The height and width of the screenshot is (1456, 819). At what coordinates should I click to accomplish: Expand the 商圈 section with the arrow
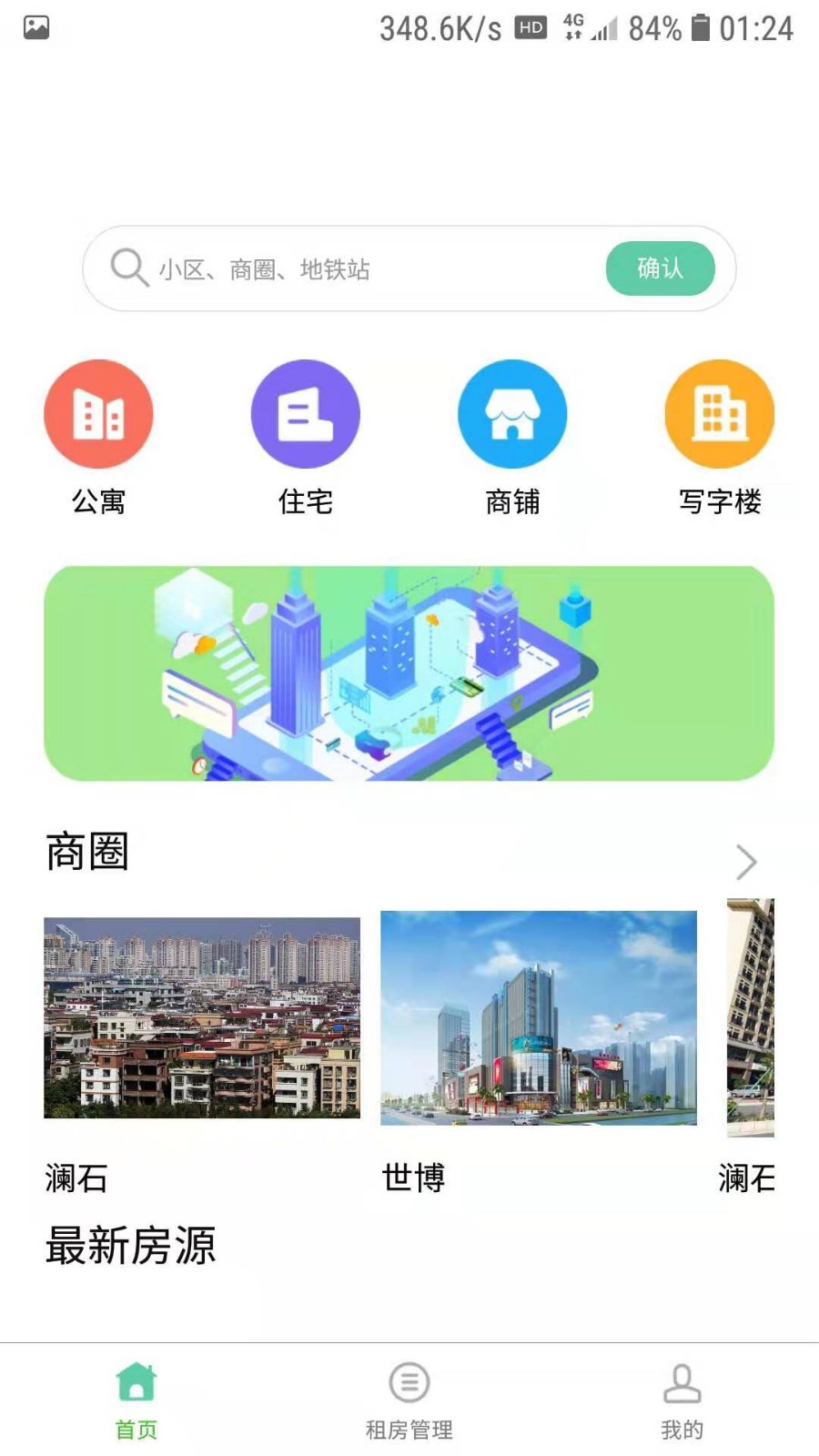point(746,862)
